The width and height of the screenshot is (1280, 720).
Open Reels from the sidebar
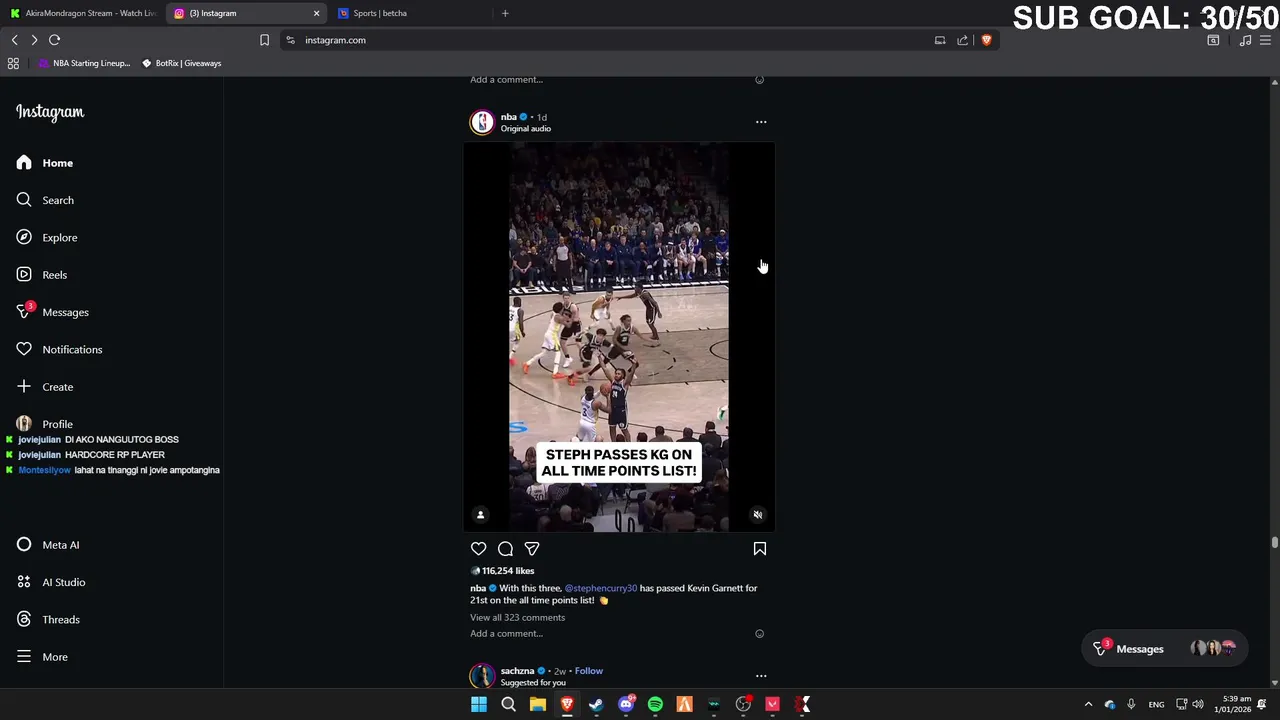54,275
